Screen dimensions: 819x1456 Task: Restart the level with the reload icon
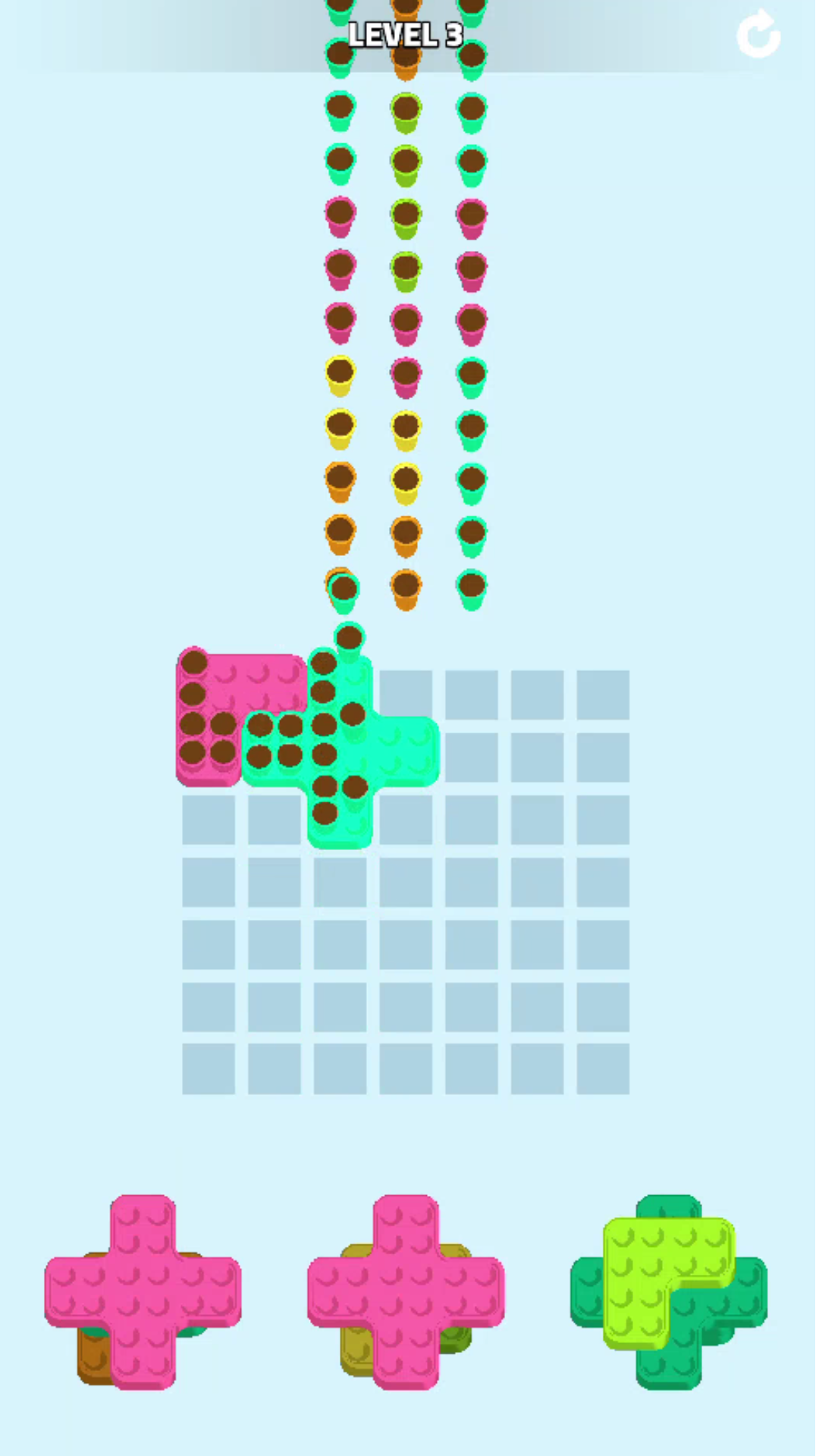point(758,36)
